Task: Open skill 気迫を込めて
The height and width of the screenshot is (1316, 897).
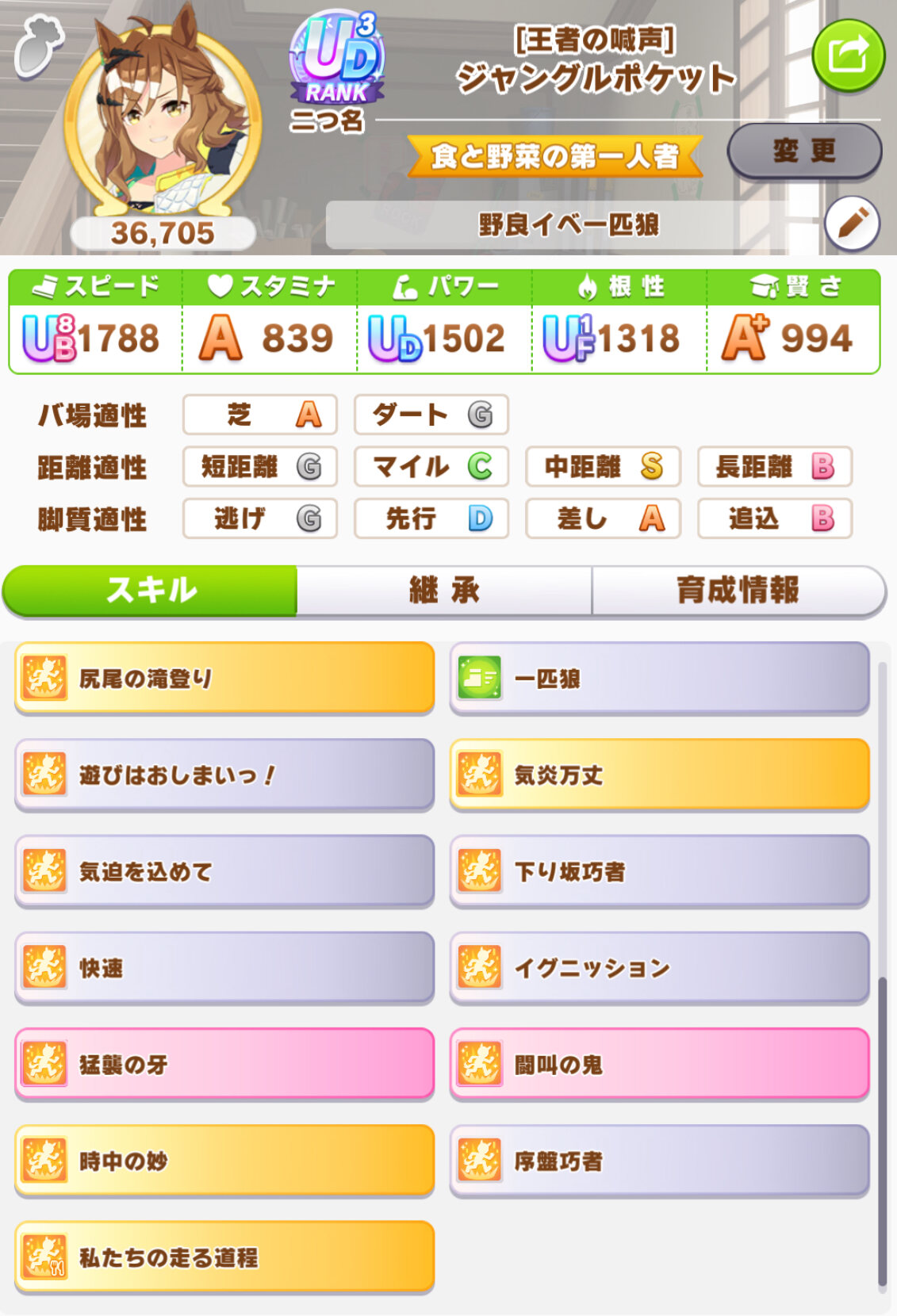Action: point(224,870)
